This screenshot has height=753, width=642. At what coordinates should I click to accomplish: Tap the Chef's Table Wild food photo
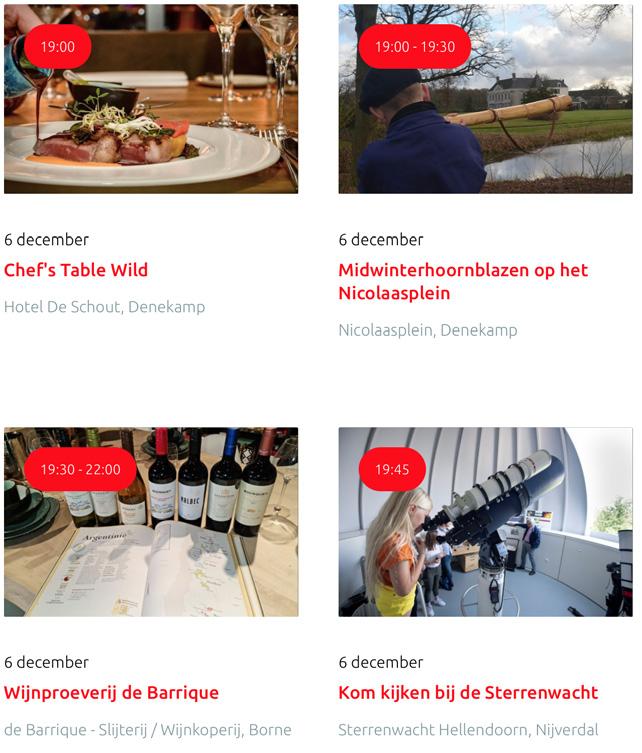pyautogui.click(x=151, y=110)
